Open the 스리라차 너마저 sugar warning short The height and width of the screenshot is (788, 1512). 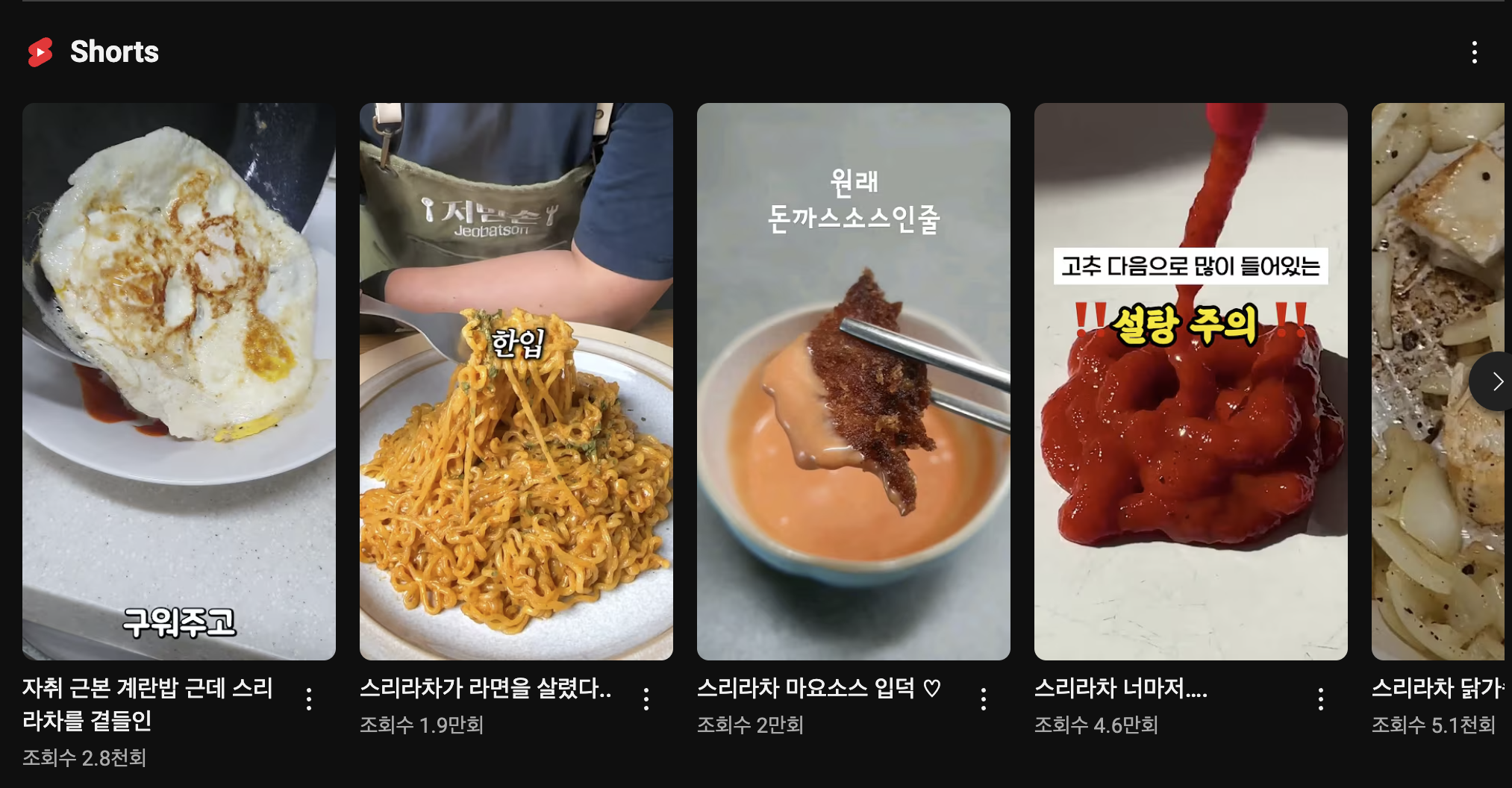(x=1191, y=381)
